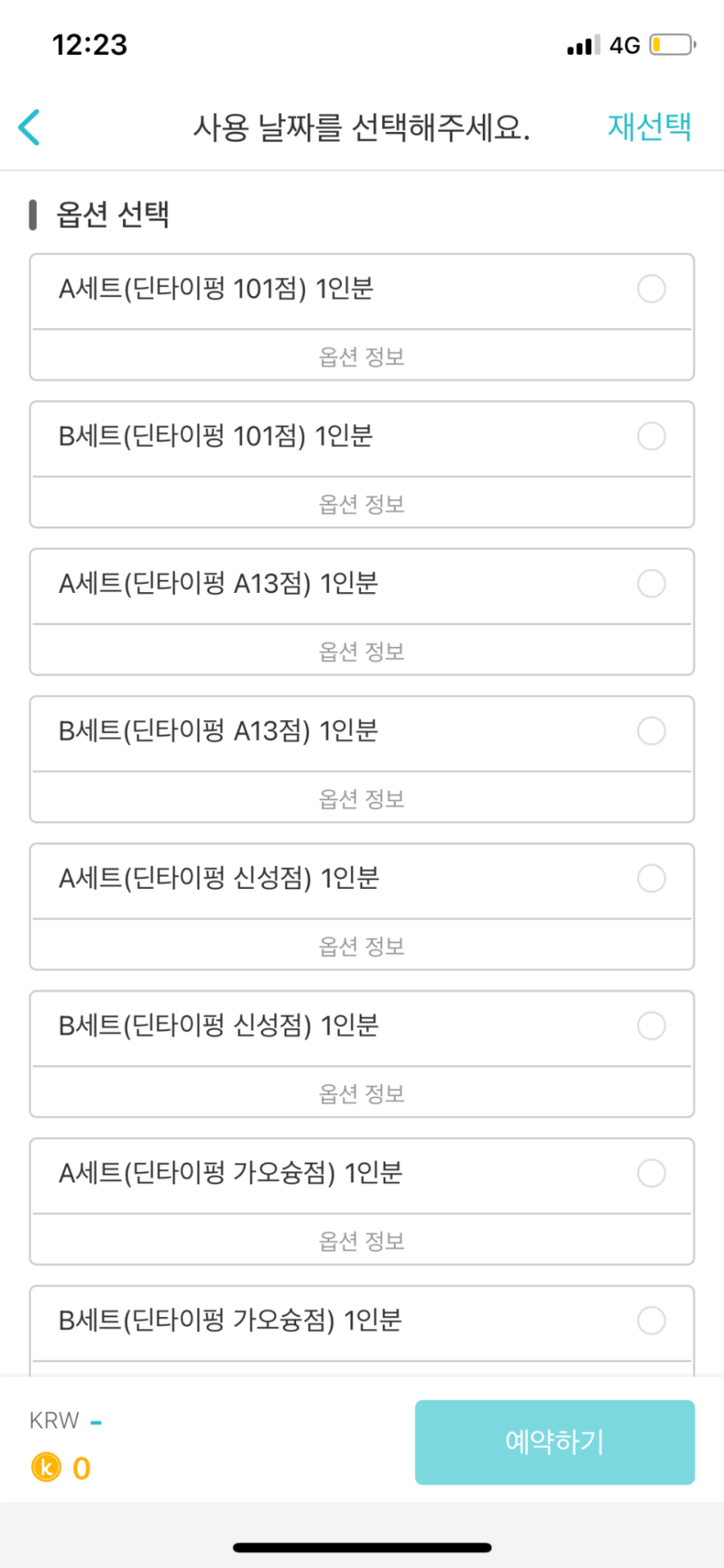Select A세트(딘타이펑 101점) 1인분 radio button
The height and width of the screenshot is (1568, 724).
click(652, 289)
